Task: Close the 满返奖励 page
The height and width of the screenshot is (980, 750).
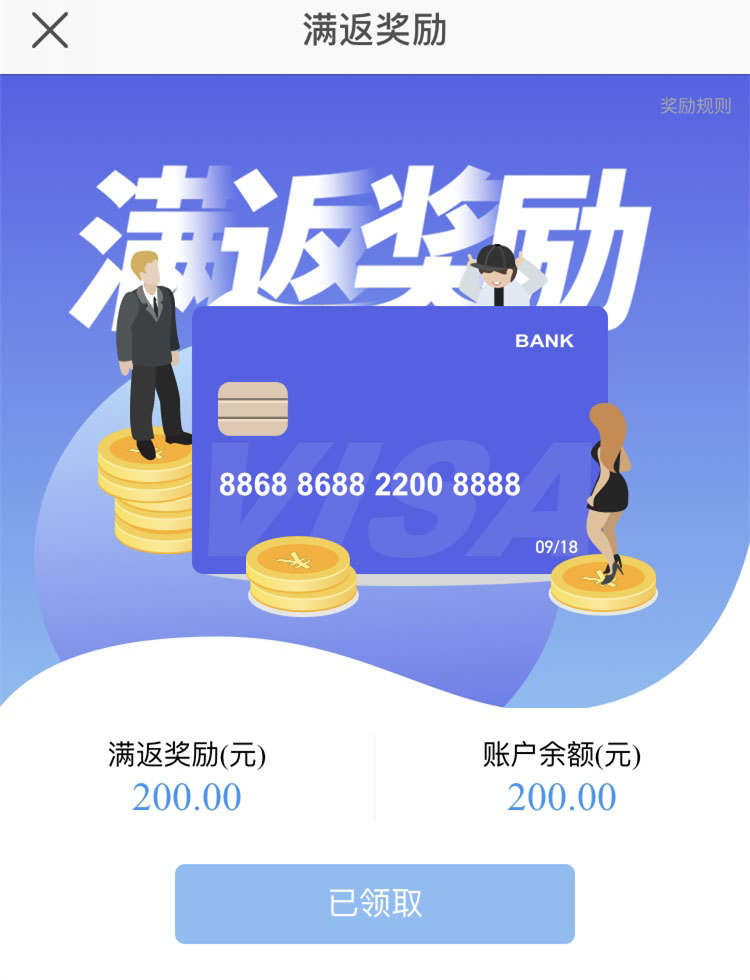Action: [x=47, y=33]
